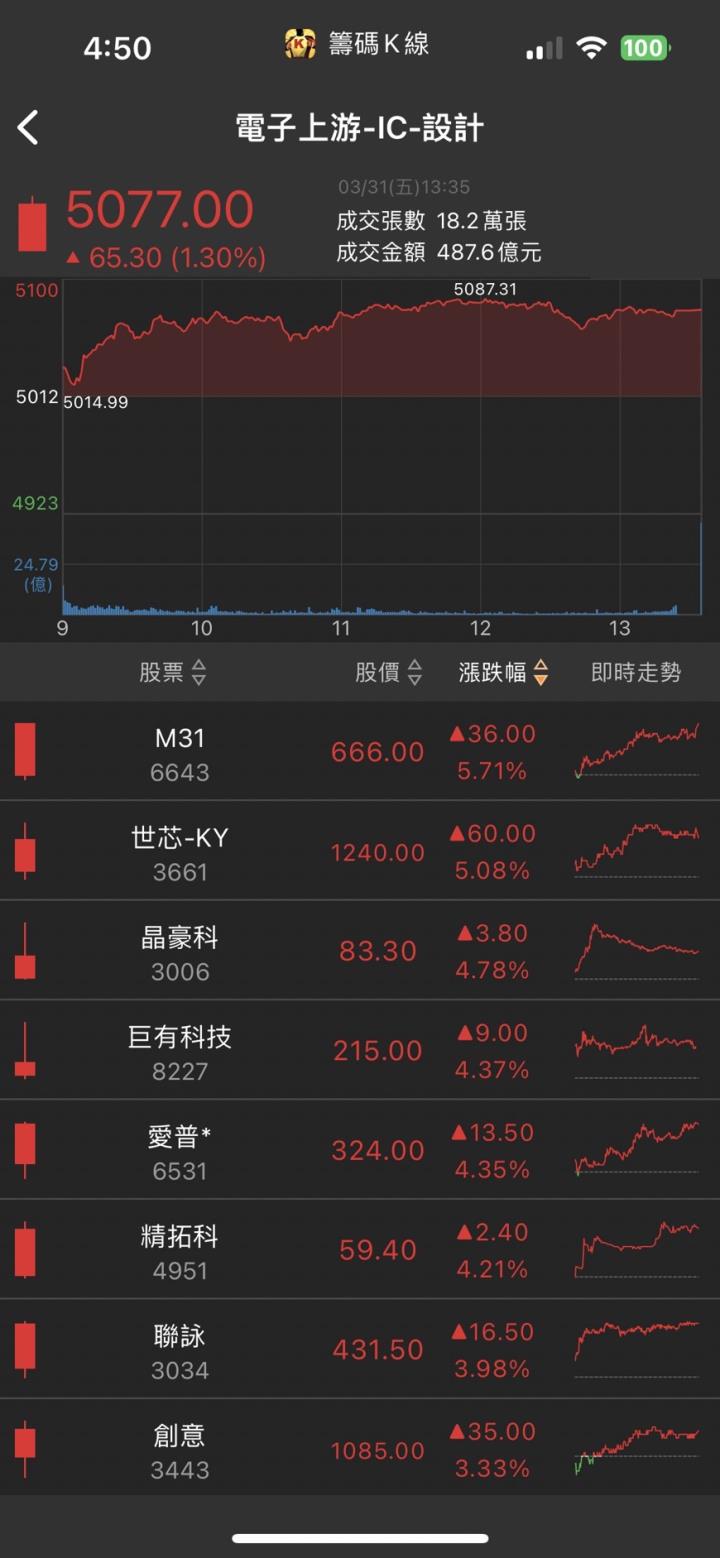720x1558 pixels.
Task: Select the candlestick icon beside M31
Action: click(x=24, y=750)
